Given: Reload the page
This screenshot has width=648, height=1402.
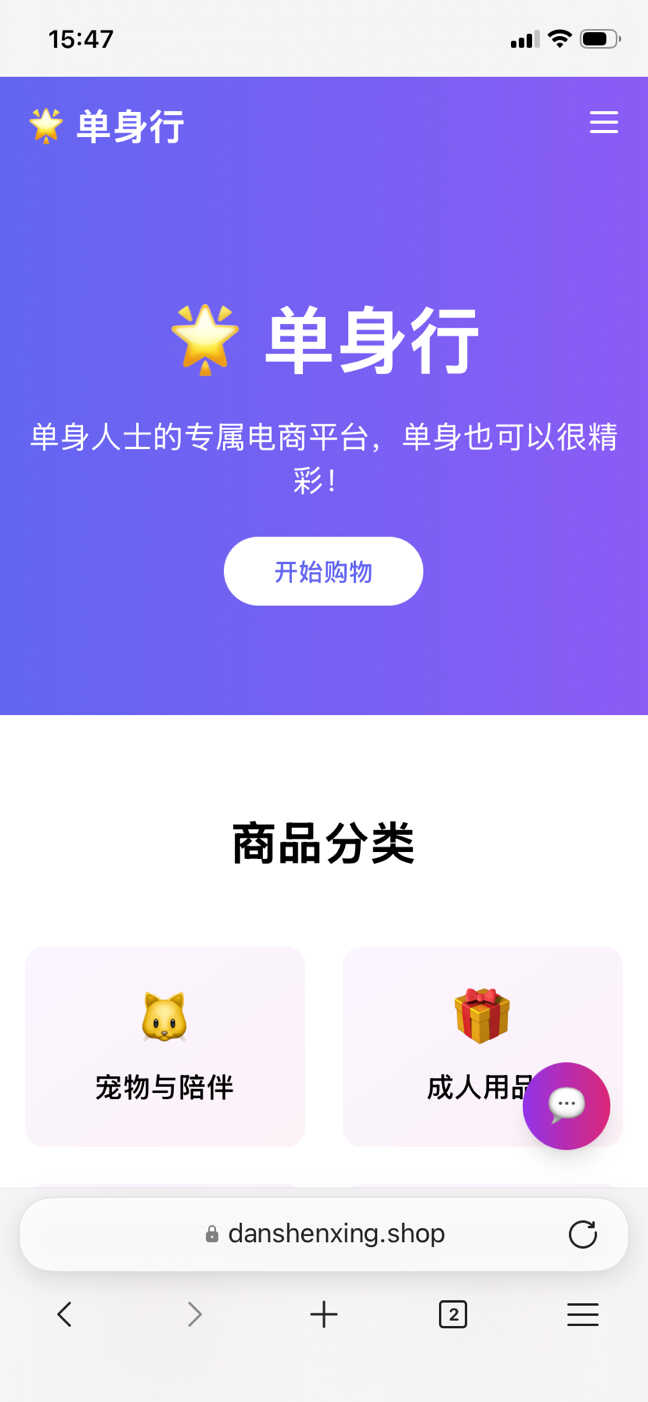Looking at the screenshot, I should pyautogui.click(x=583, y=1234).
